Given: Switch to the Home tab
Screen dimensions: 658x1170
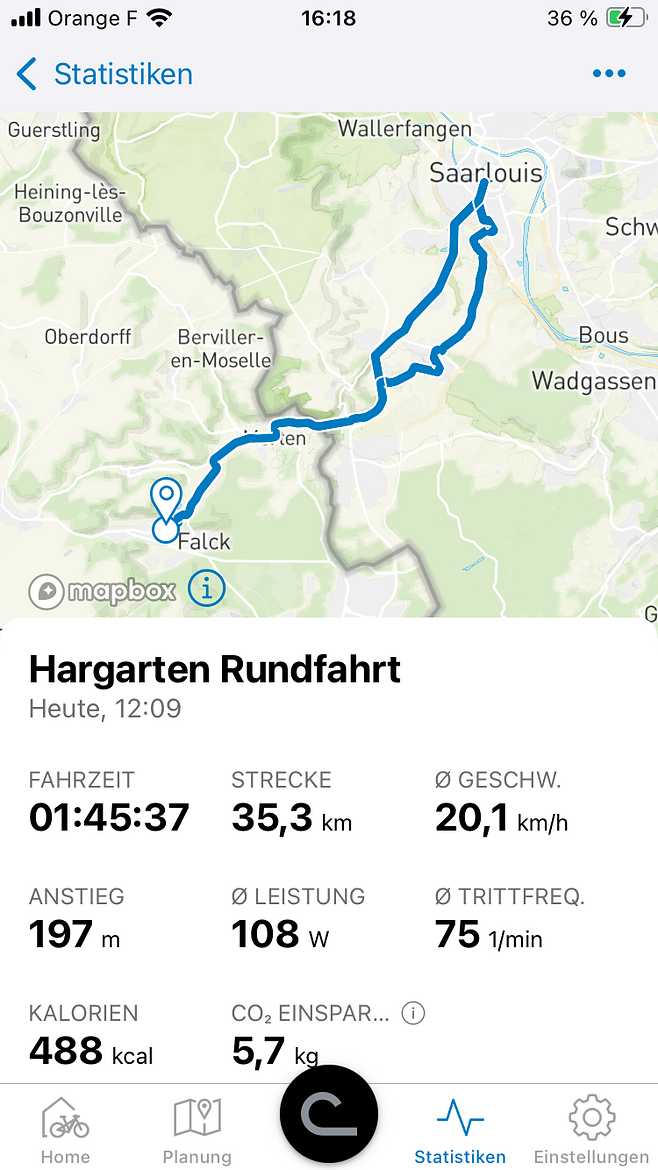Looking at the screenshot, I should click(x=65, y=1128).
